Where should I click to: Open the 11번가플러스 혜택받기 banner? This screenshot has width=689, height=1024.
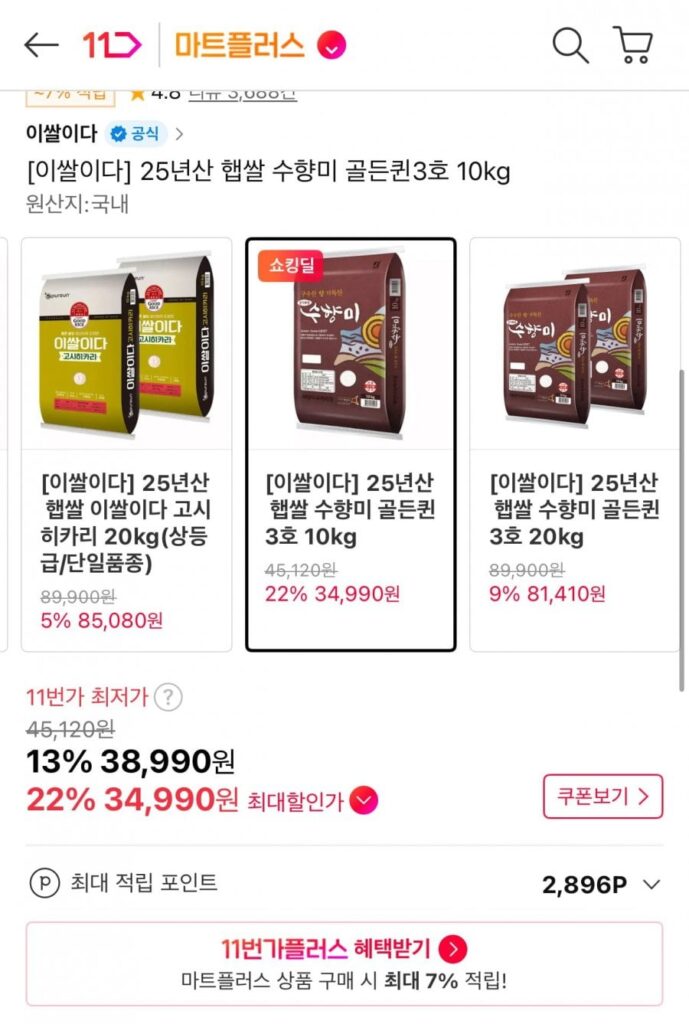tap(344, 963)
